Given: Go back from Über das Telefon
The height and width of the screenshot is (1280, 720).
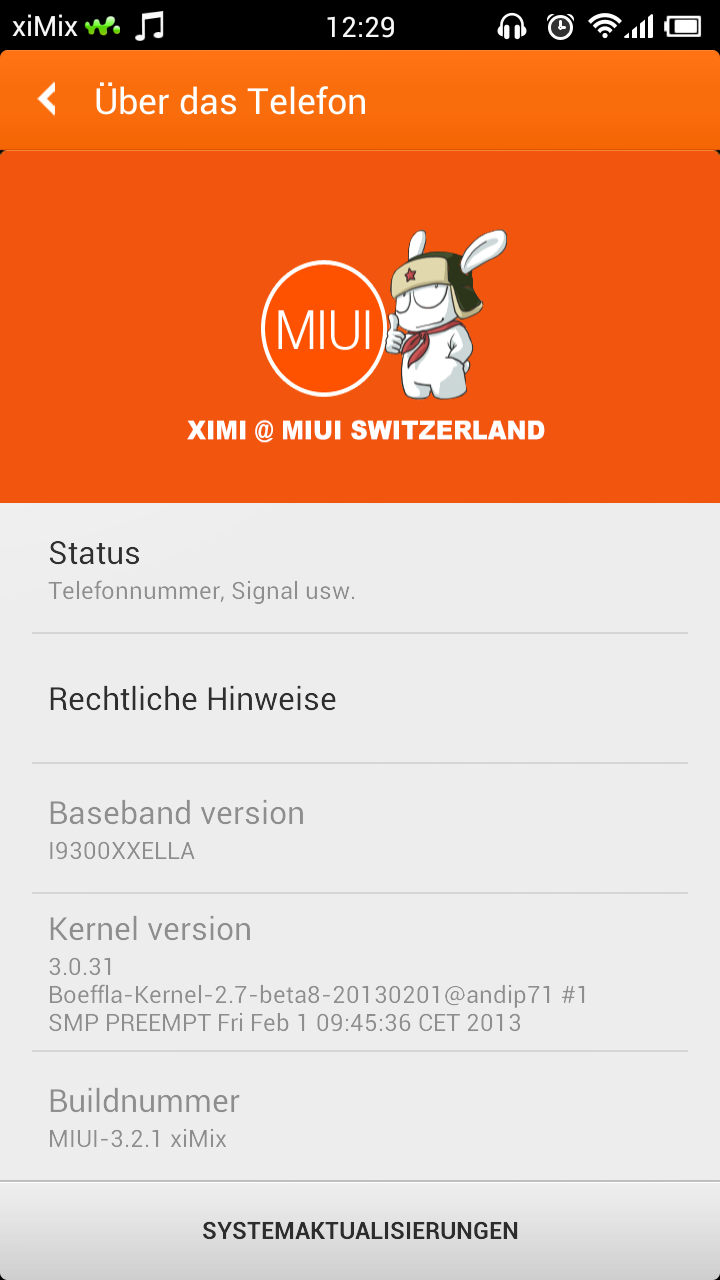Looking at the screenshot, I should [47, 100].
